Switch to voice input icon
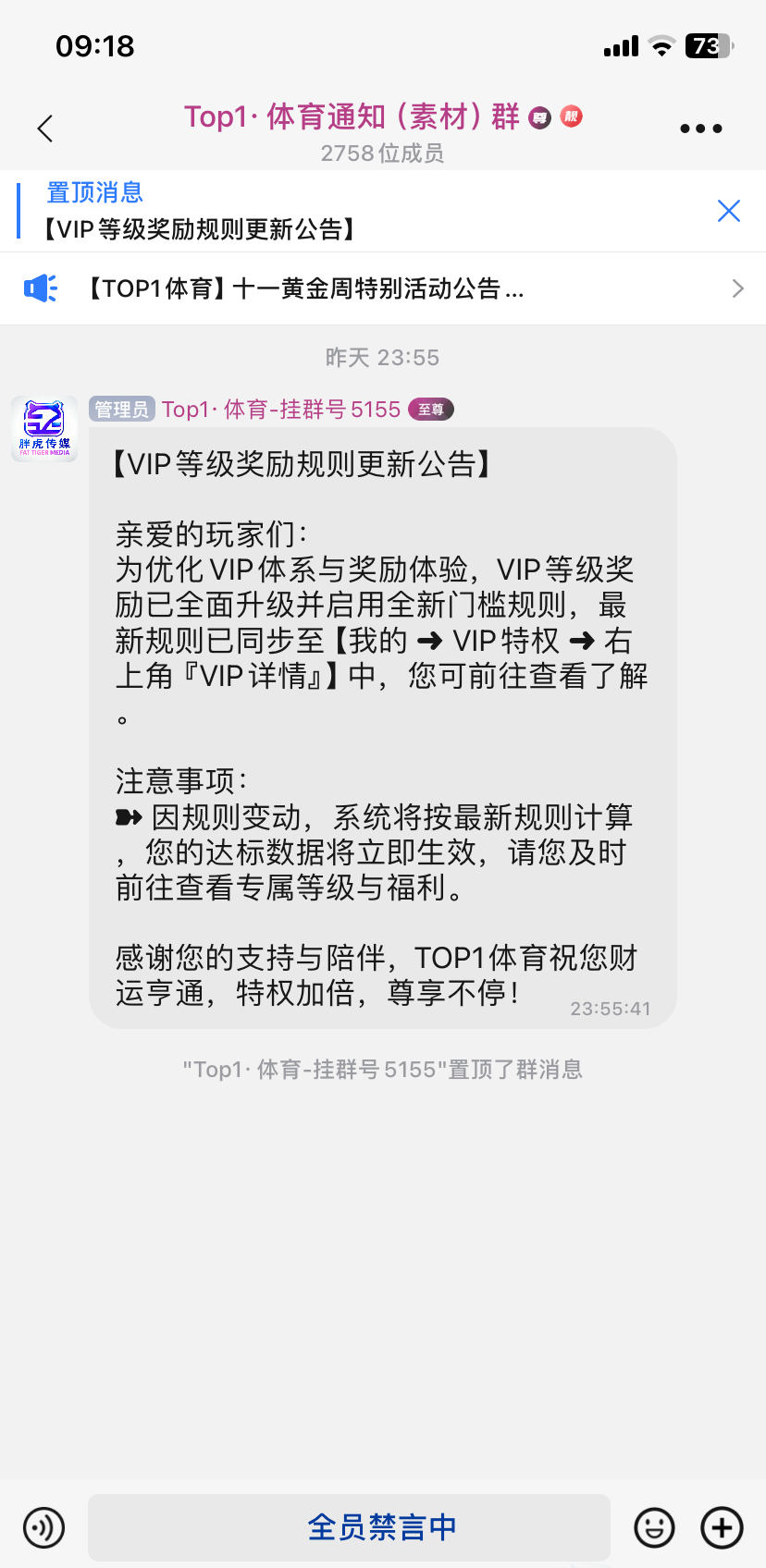The width and height of the screenshot is (766, 1568). 43,1527
